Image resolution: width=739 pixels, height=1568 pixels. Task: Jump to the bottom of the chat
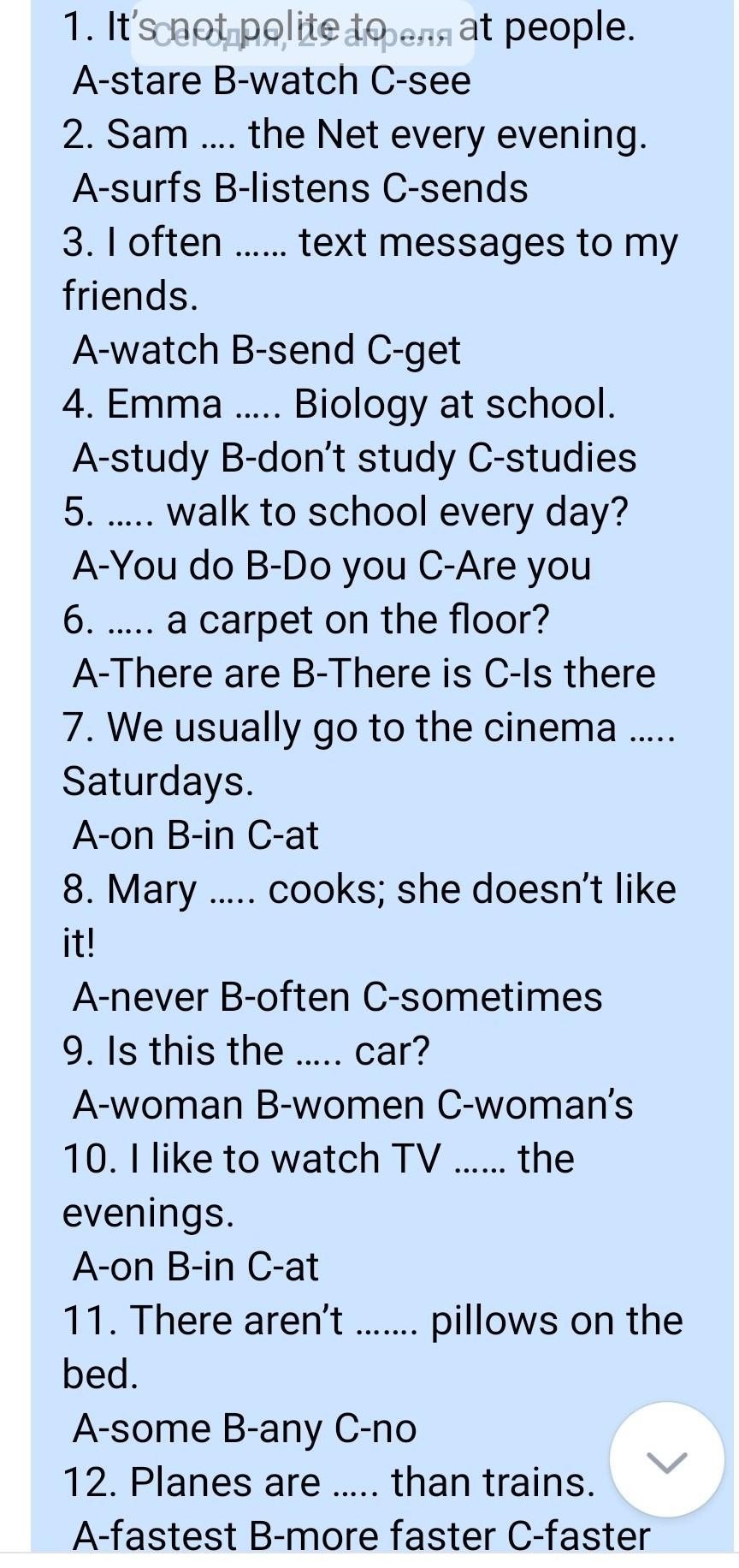[x=666, y=1459]
